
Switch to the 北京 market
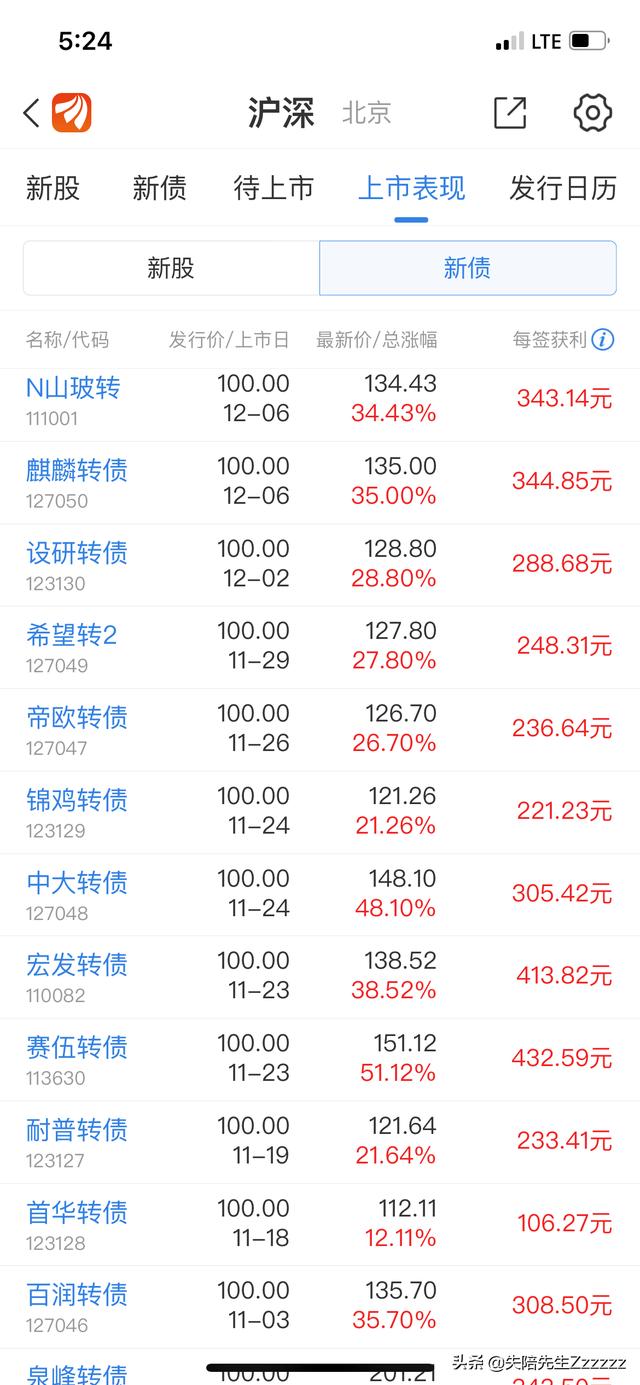tap(366, 113)
